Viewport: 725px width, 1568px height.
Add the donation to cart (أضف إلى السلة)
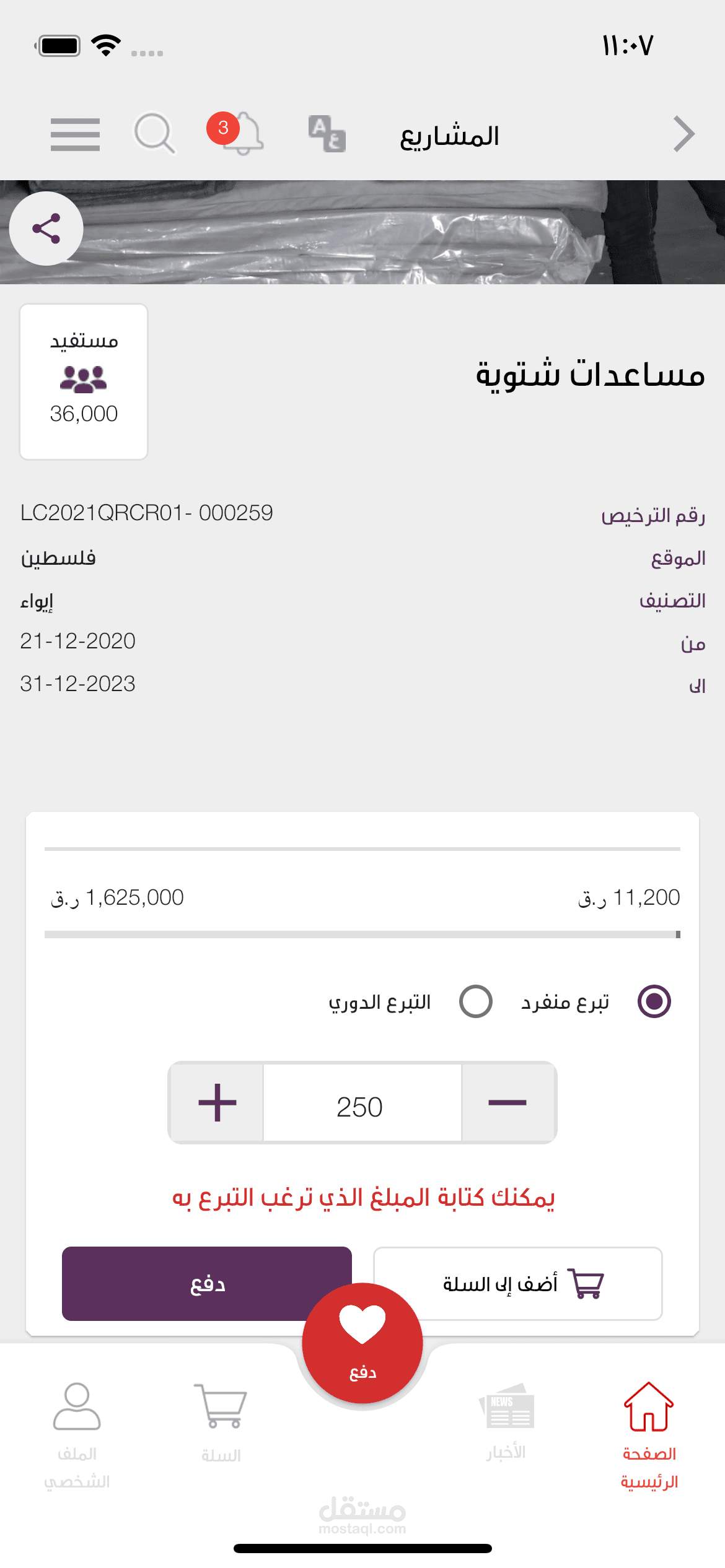pyautogui.click(x=518, y=1284)
